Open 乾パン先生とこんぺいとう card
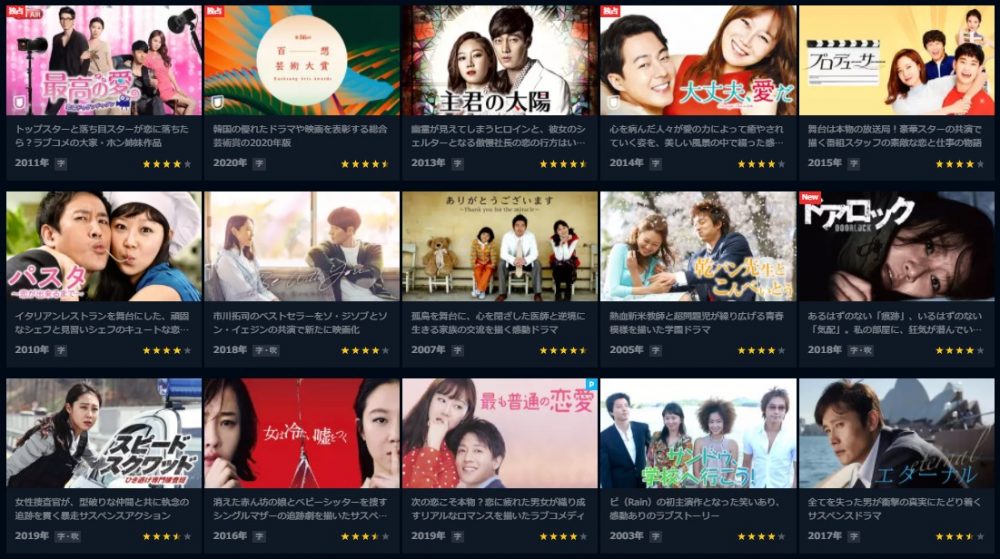 [x=698, y=246]
